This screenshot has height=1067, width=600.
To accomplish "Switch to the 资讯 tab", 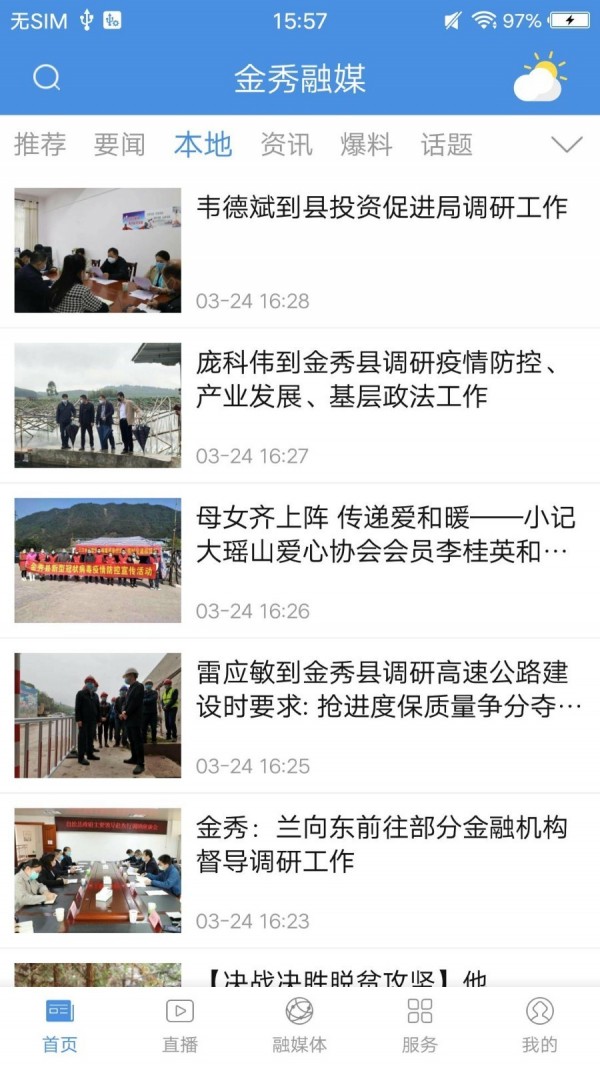I will [286, 145].
